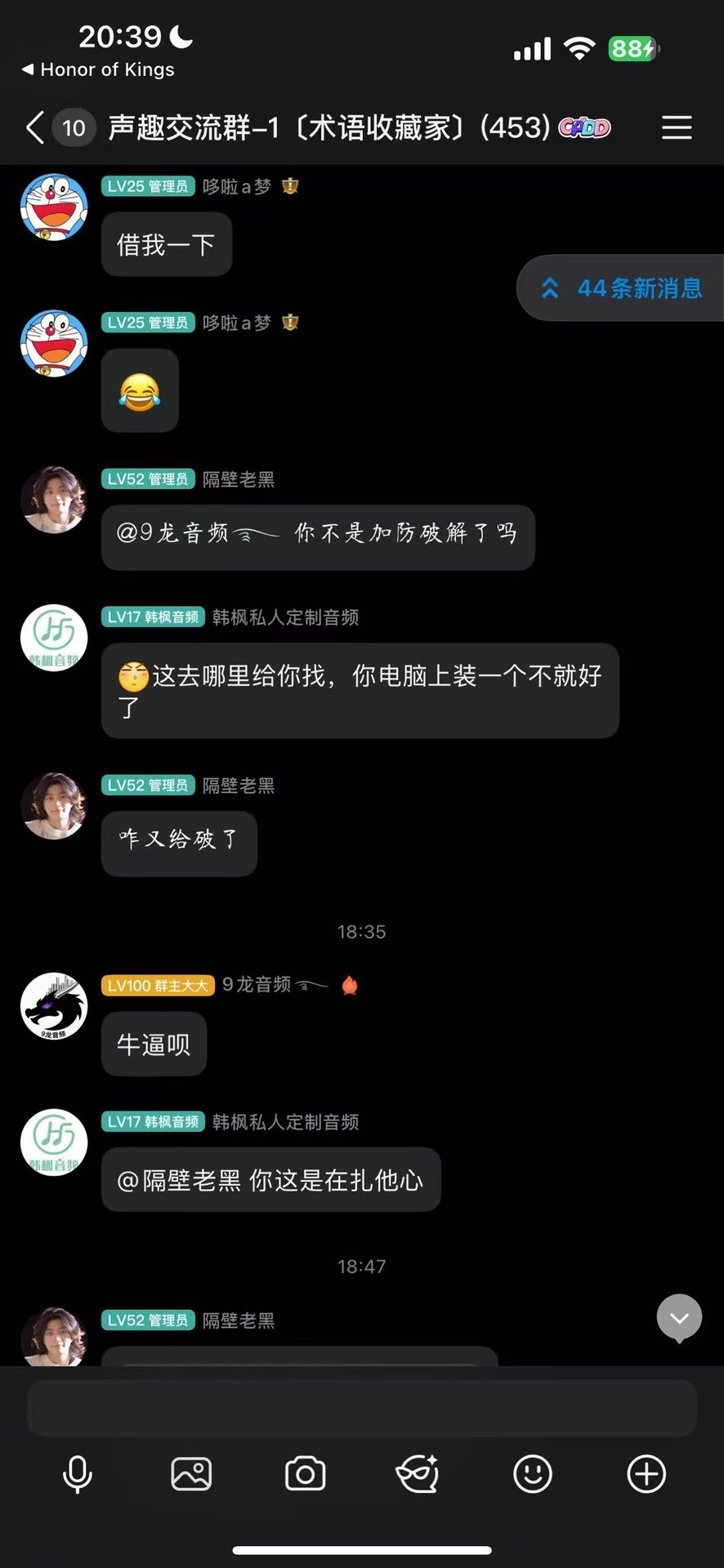Tap the message input field
This screenshot has height=1568, width=724.
pyautogui.click(x=361, y=1408)
